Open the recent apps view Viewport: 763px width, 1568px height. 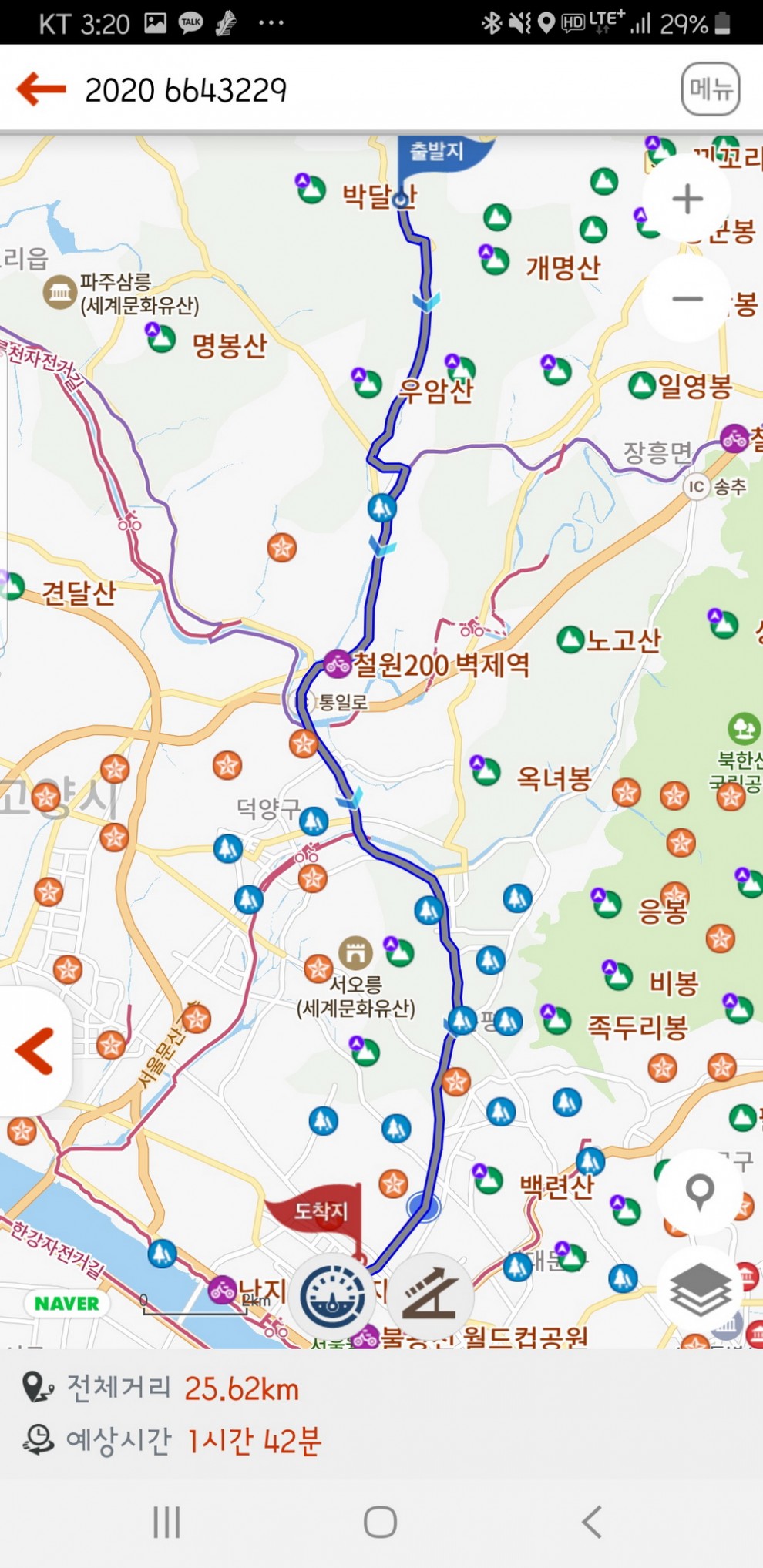click(x=166, y=1522)
